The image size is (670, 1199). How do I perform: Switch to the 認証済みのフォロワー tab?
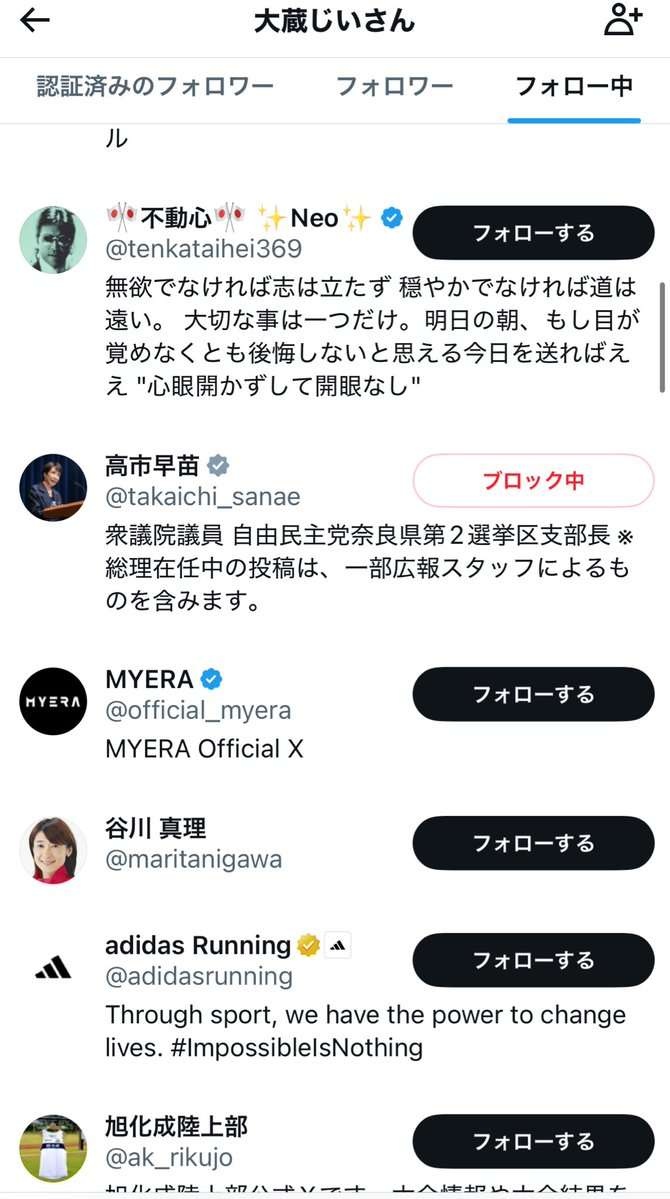[x=155, y=86]
